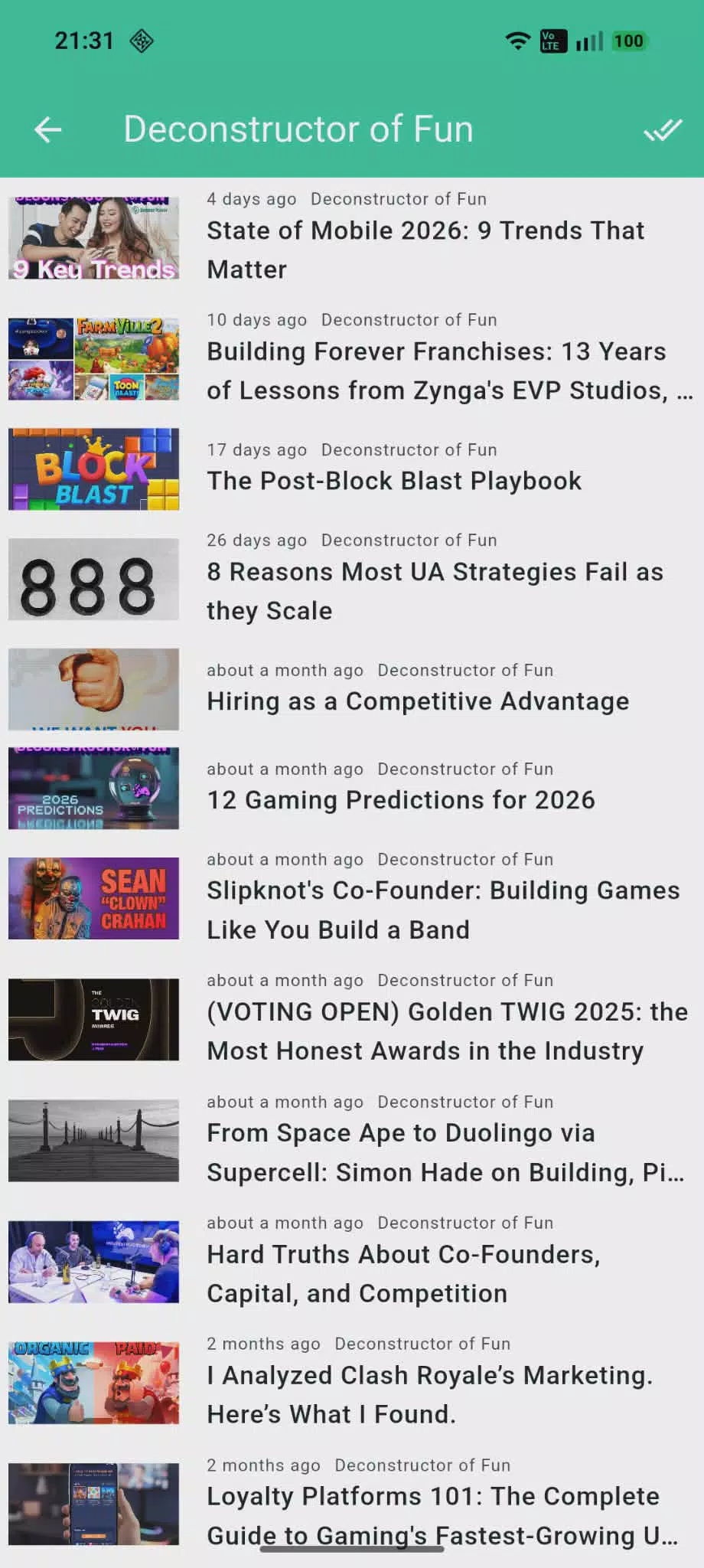
Task: Read From Space Ape to Duolingo article
Action: (352, 1141)
